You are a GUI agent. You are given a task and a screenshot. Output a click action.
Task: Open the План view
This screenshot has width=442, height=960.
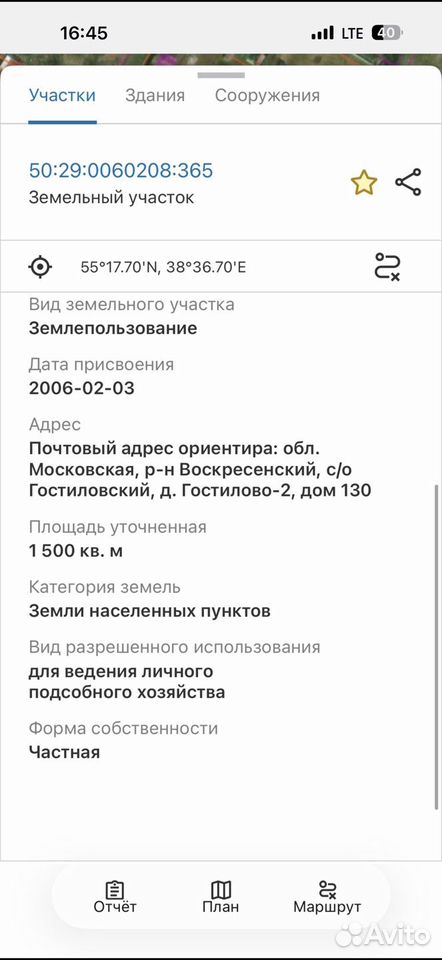(x=220, y=898)
